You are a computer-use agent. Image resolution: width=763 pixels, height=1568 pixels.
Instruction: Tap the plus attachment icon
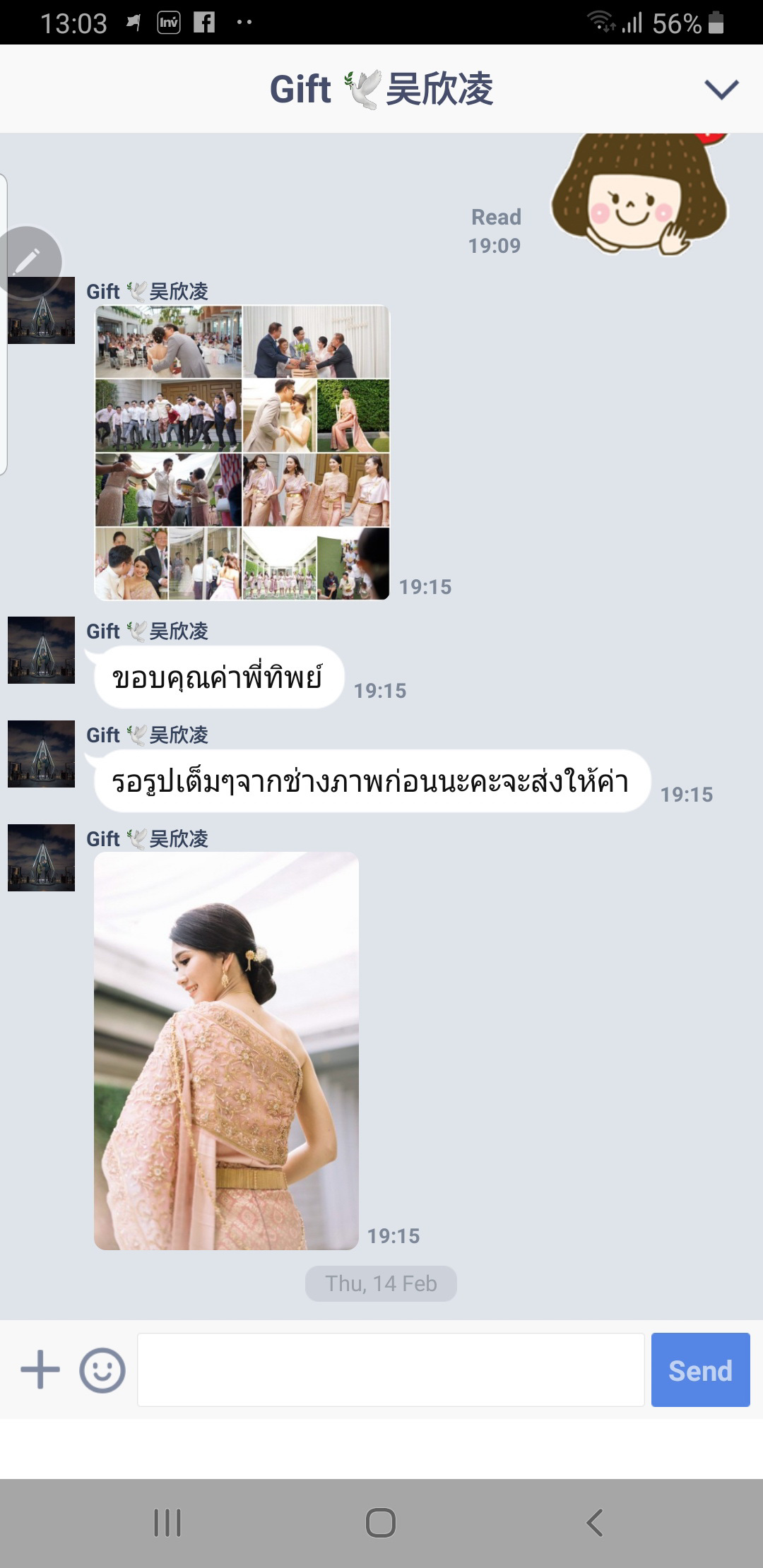tap(40, 1370)
